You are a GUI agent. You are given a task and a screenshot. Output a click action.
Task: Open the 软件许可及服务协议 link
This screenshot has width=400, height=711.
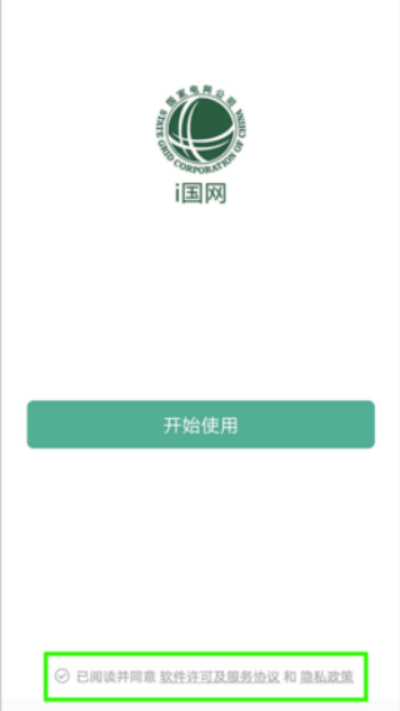point(220,677)
